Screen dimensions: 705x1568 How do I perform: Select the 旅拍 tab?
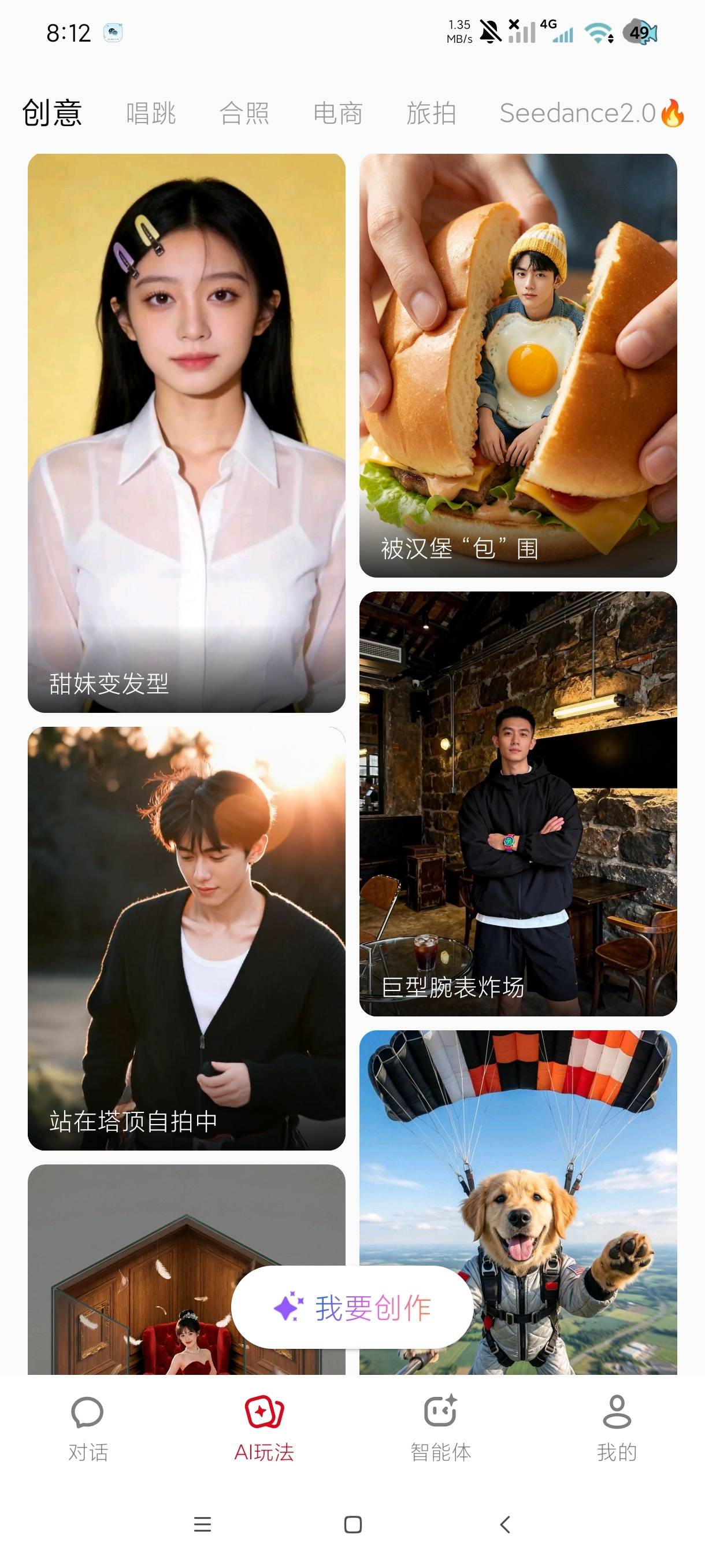point(431,113)
